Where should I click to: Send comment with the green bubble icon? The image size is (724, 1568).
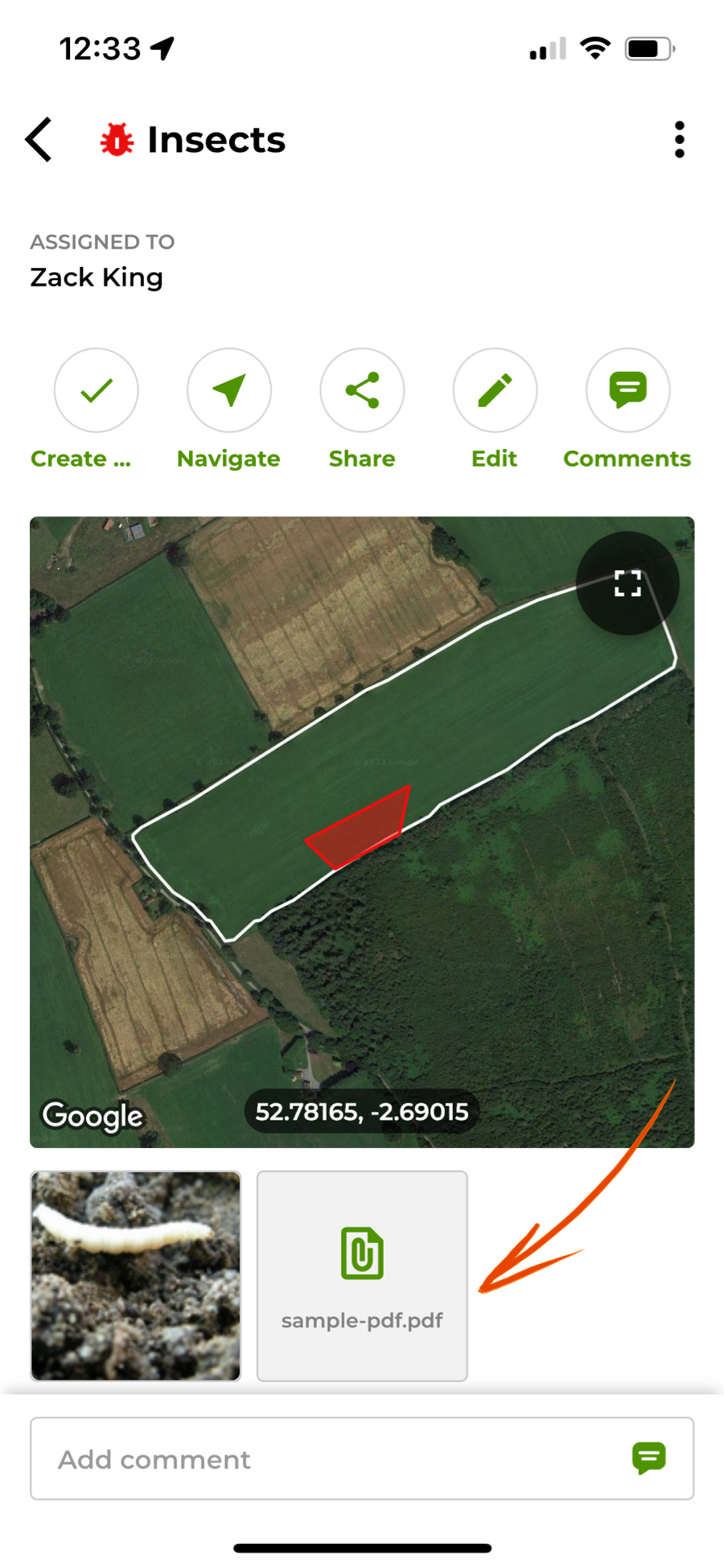pyautogui.click(x=648, y=1458)
